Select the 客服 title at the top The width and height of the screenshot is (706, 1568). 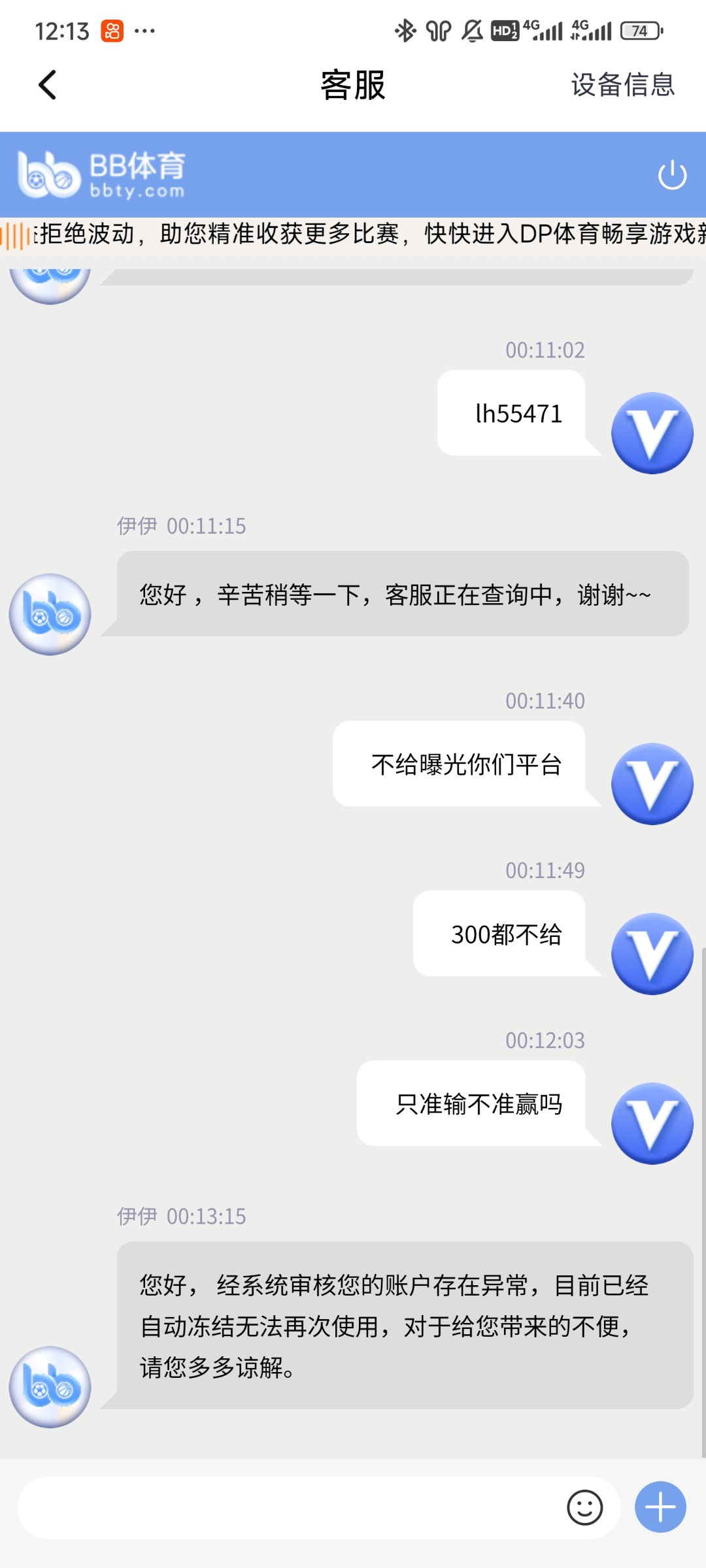353,86
